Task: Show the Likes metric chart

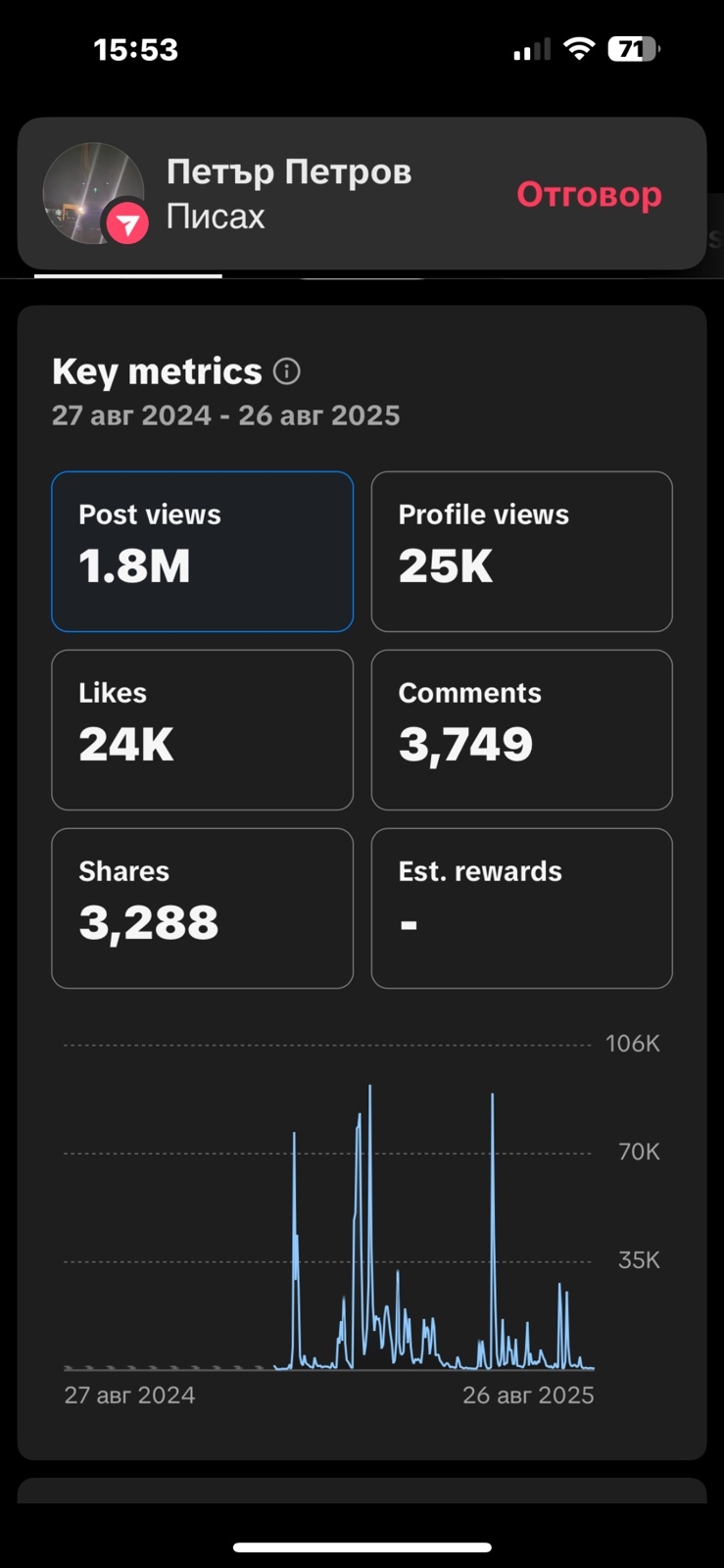Action: (202, 730)
